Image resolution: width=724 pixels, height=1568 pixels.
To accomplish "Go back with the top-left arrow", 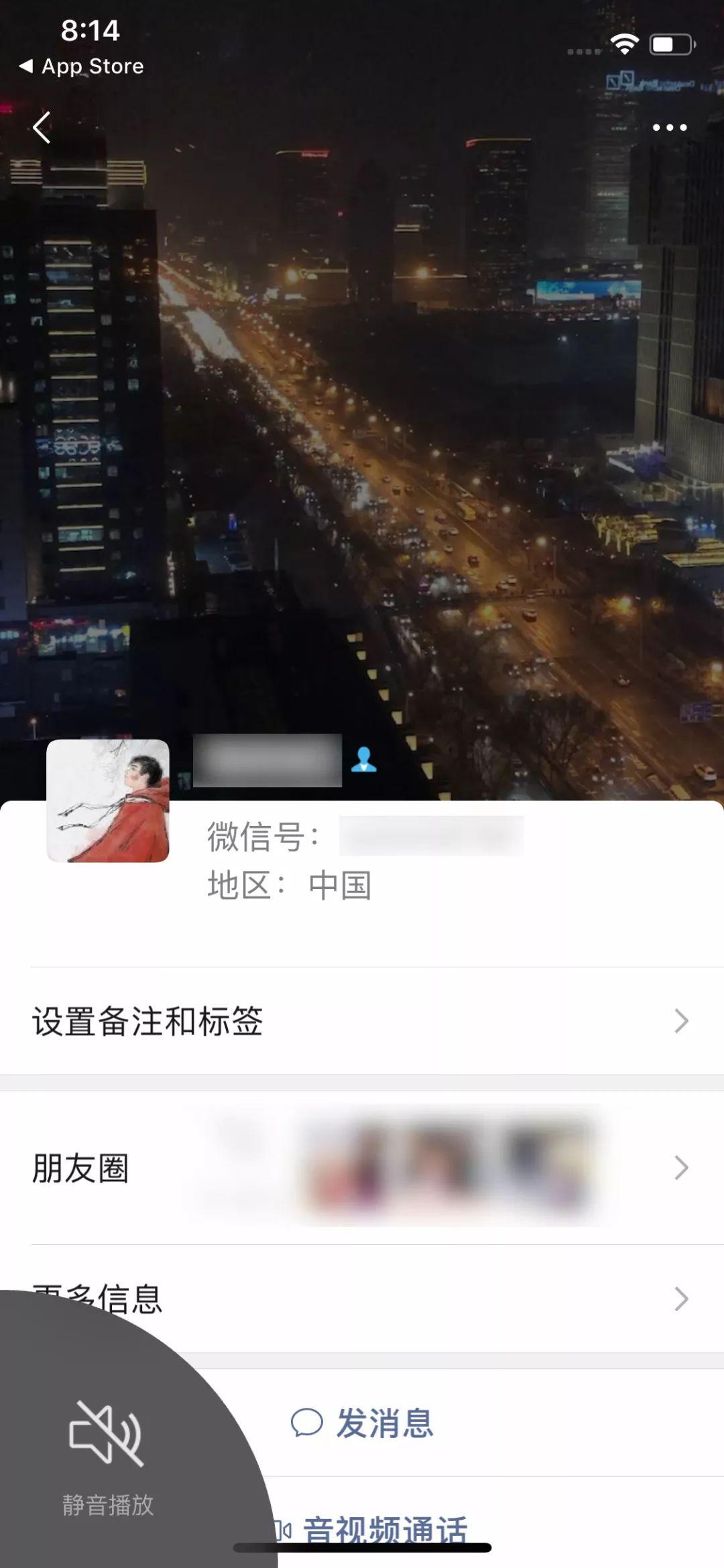I will pos(42,127).
